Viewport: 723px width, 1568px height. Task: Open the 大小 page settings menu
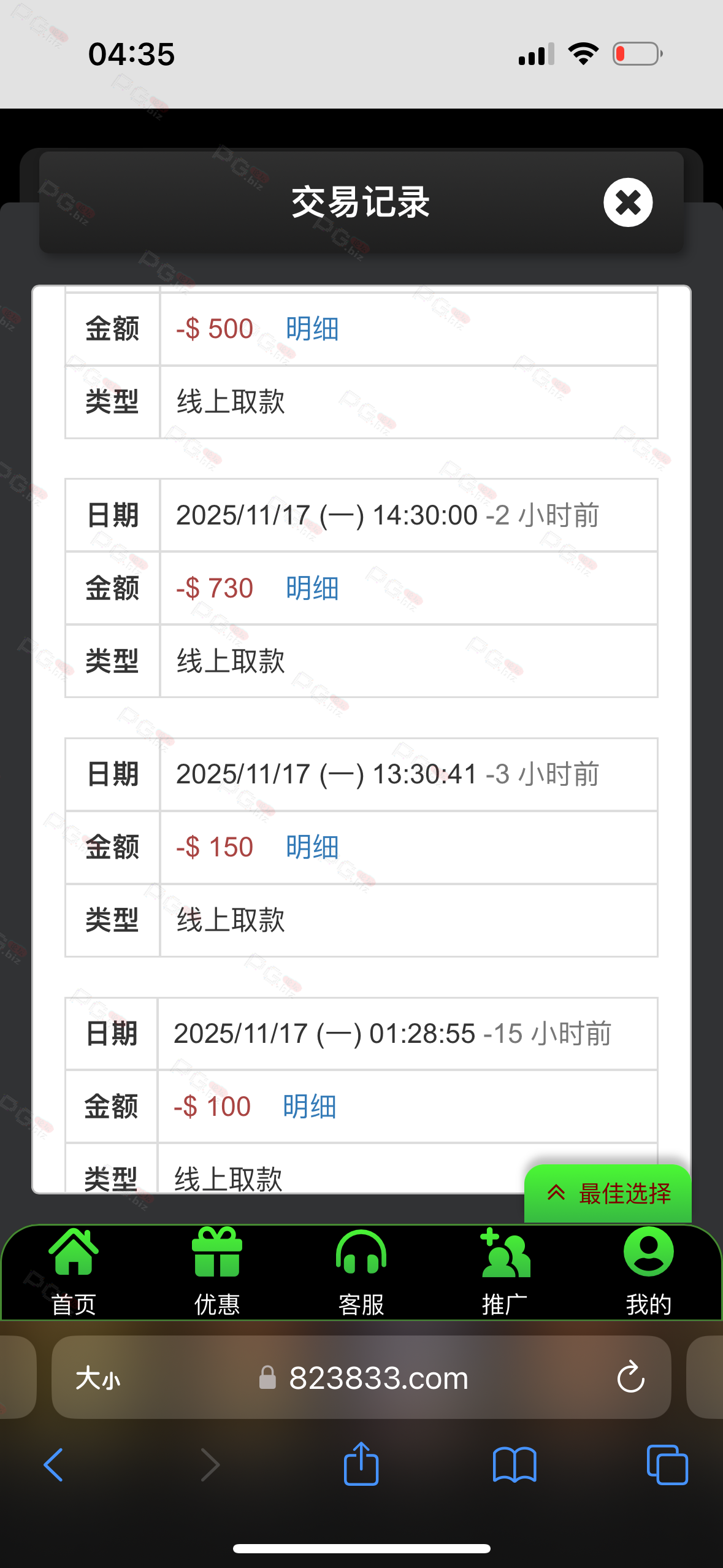click(x=98, y=1378)
